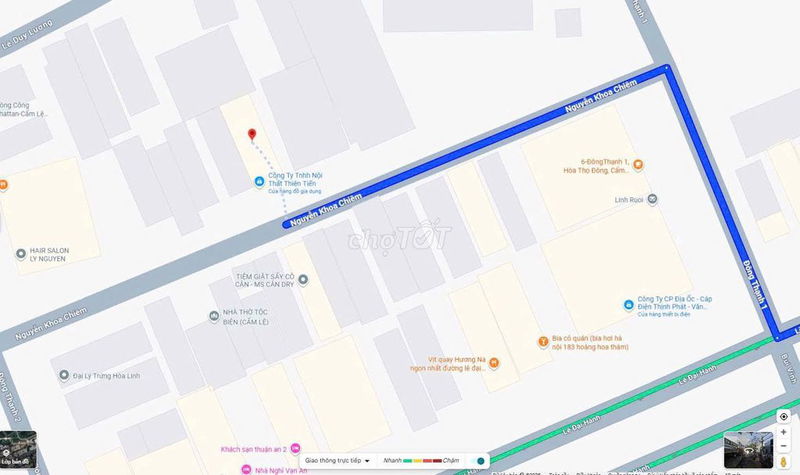The width and height of the screenshot is (800, 475).
Task: Open Đại Lý Trứng Hòa Linh place
Action: pos(62,375)
